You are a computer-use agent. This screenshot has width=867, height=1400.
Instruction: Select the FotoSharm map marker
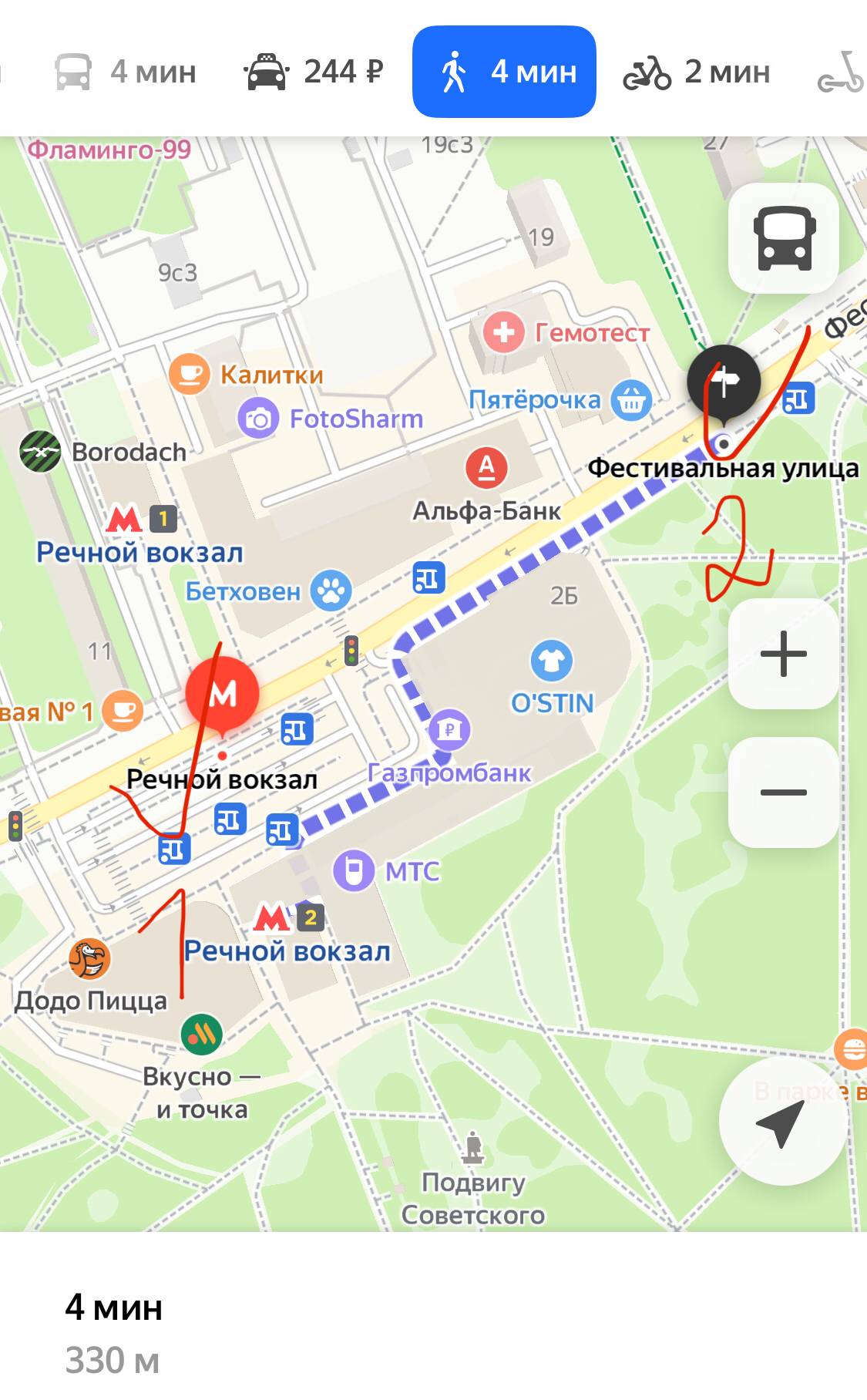258,419
